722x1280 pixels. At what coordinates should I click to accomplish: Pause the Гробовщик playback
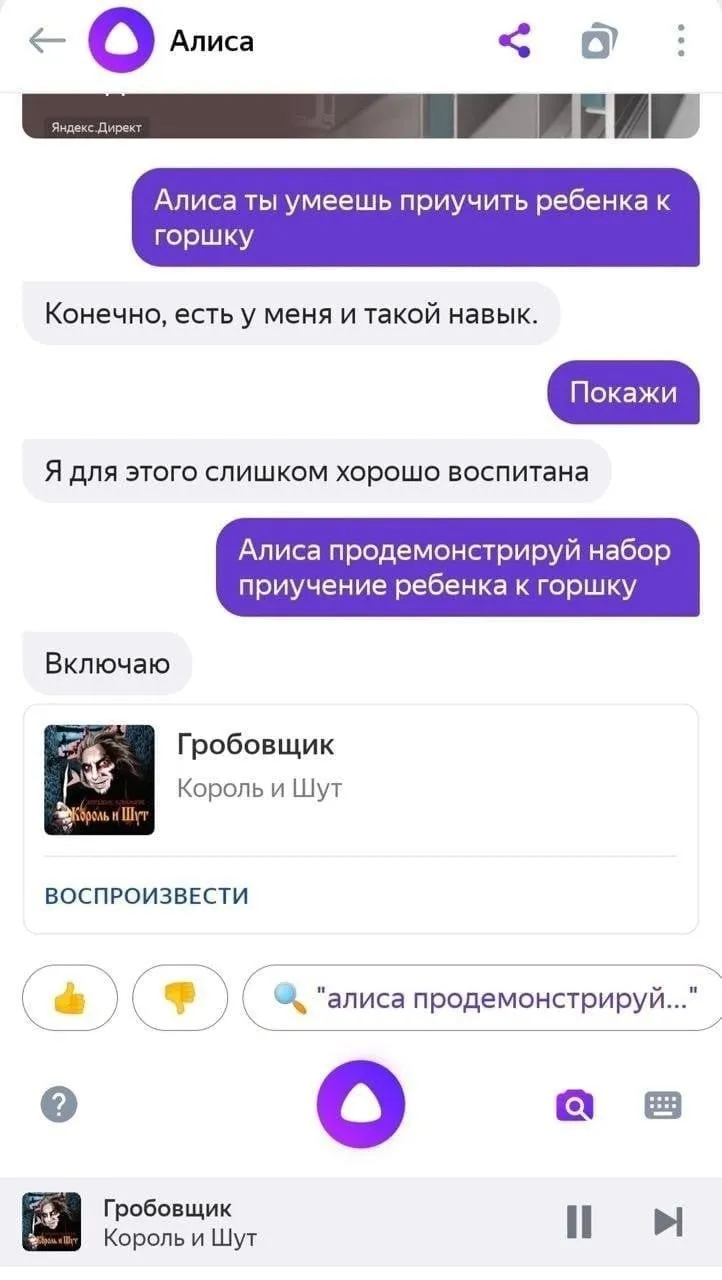pos(579,1222)
